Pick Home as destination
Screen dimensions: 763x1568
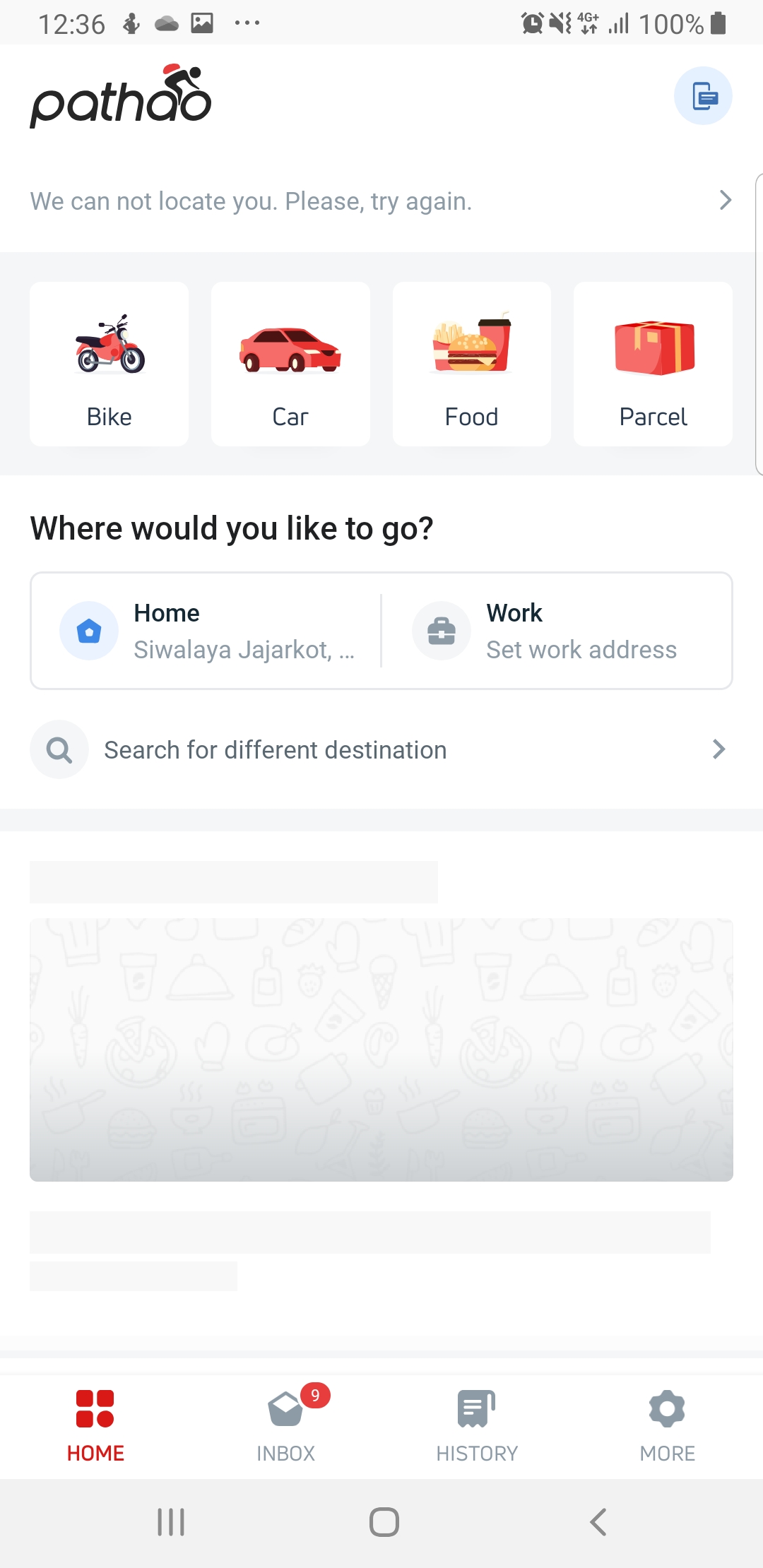coord(206,631)
